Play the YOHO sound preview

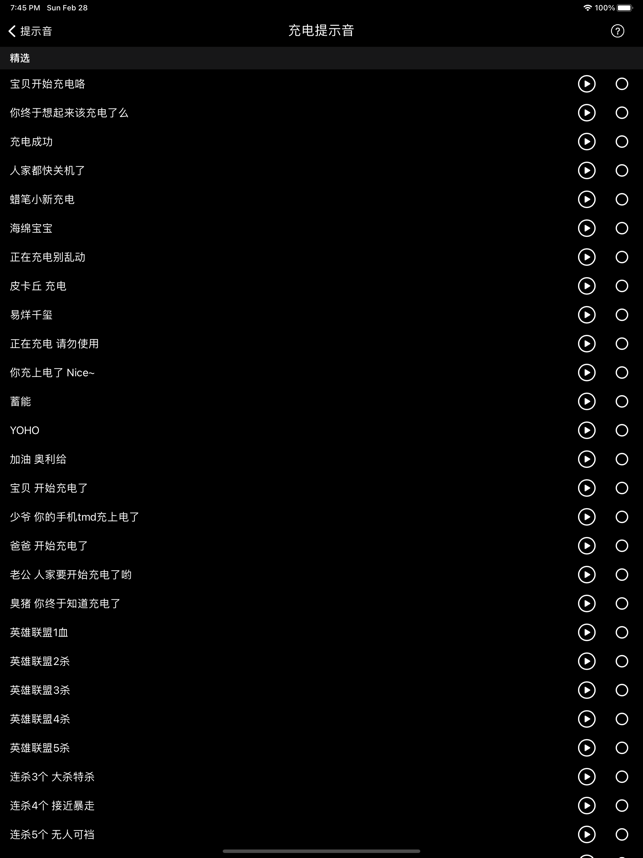coord(587,430)
